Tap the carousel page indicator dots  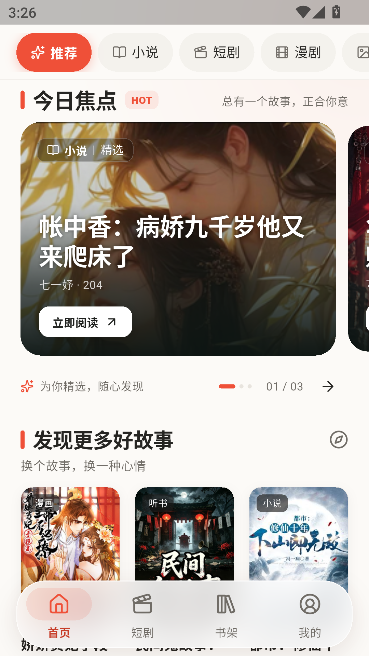click(x=236, y=387)
